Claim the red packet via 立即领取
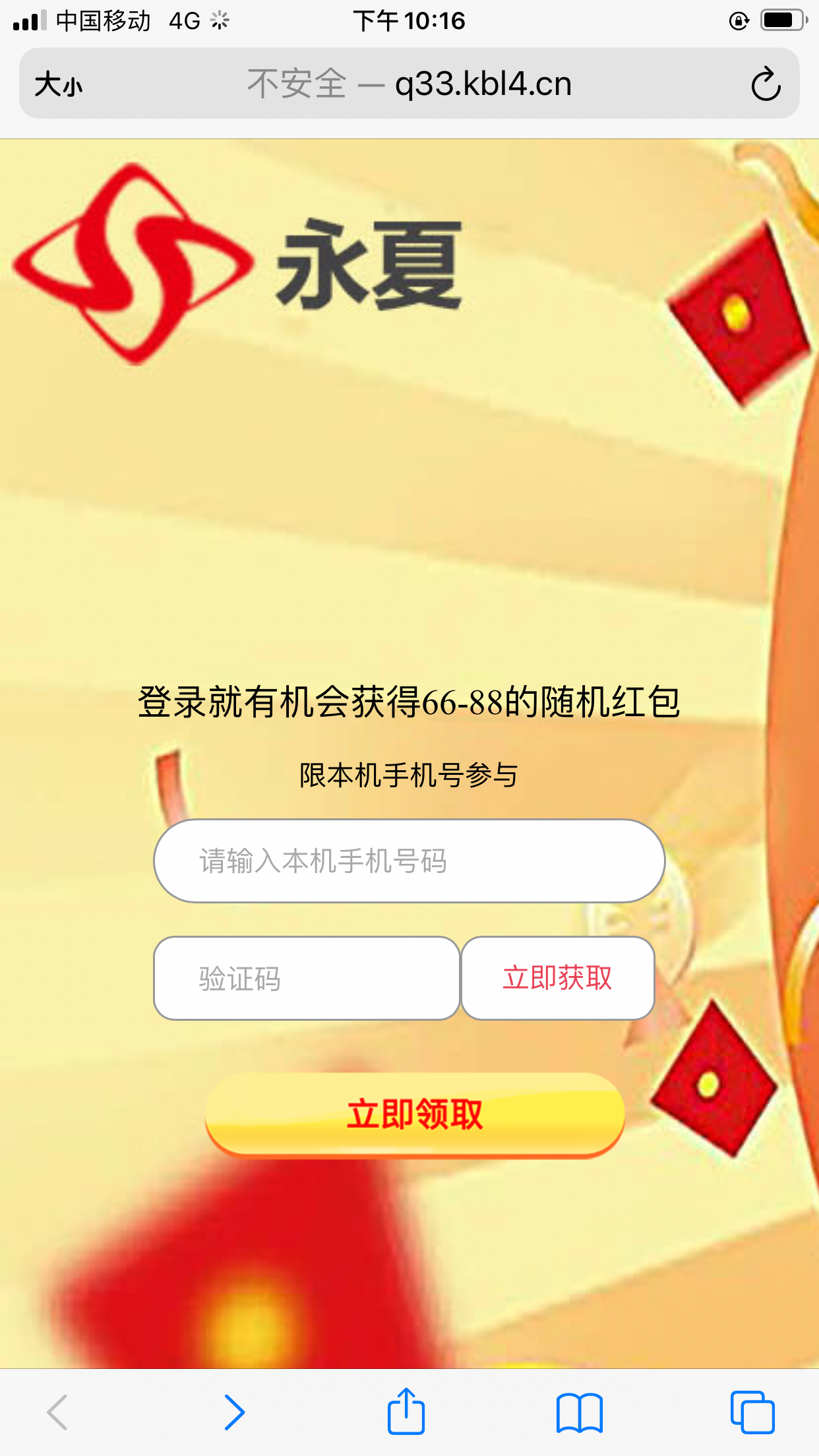 point(415,1114)
